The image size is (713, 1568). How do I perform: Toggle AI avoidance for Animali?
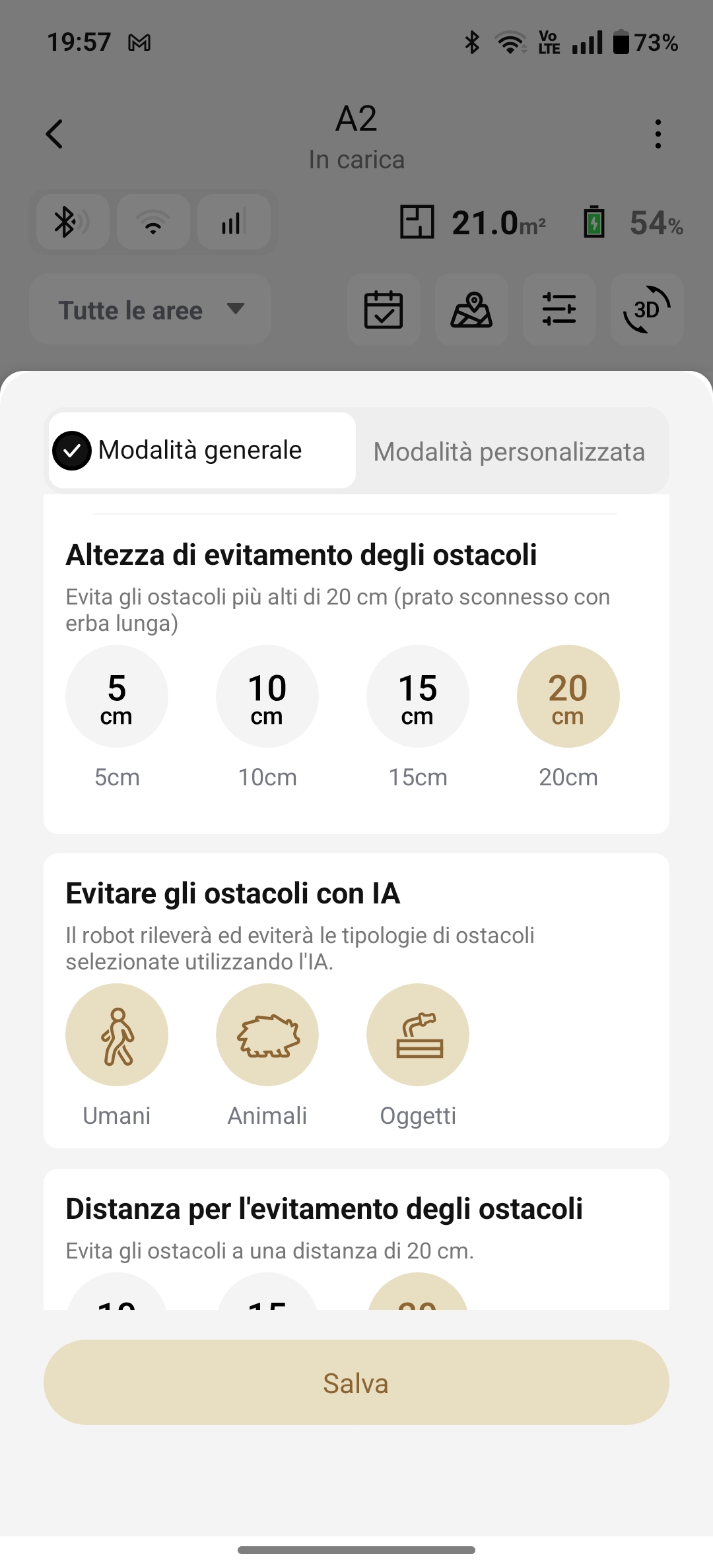click(x=267, y=1035)
